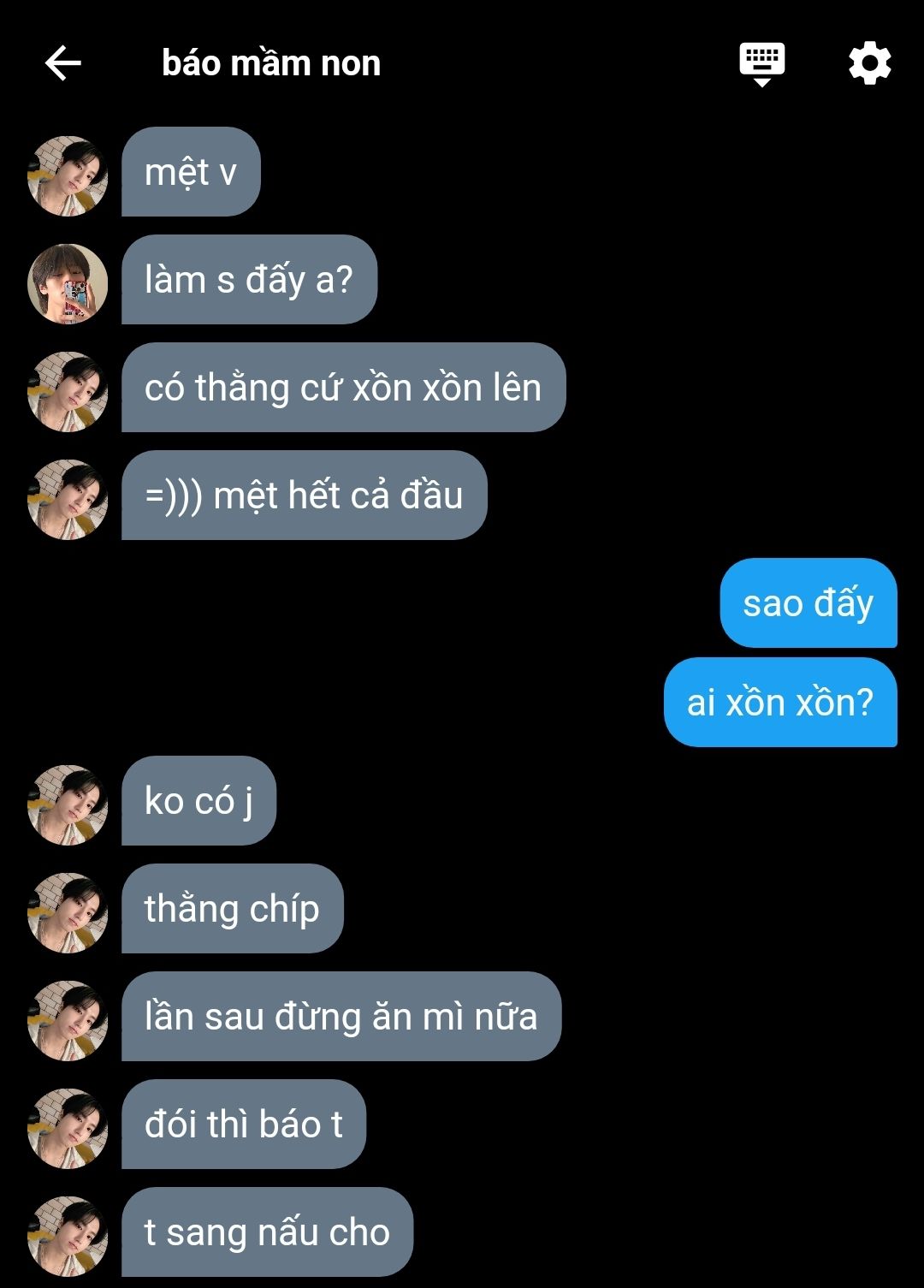Select the "ai xồn xồn?" message bubble

click(779, 703)
